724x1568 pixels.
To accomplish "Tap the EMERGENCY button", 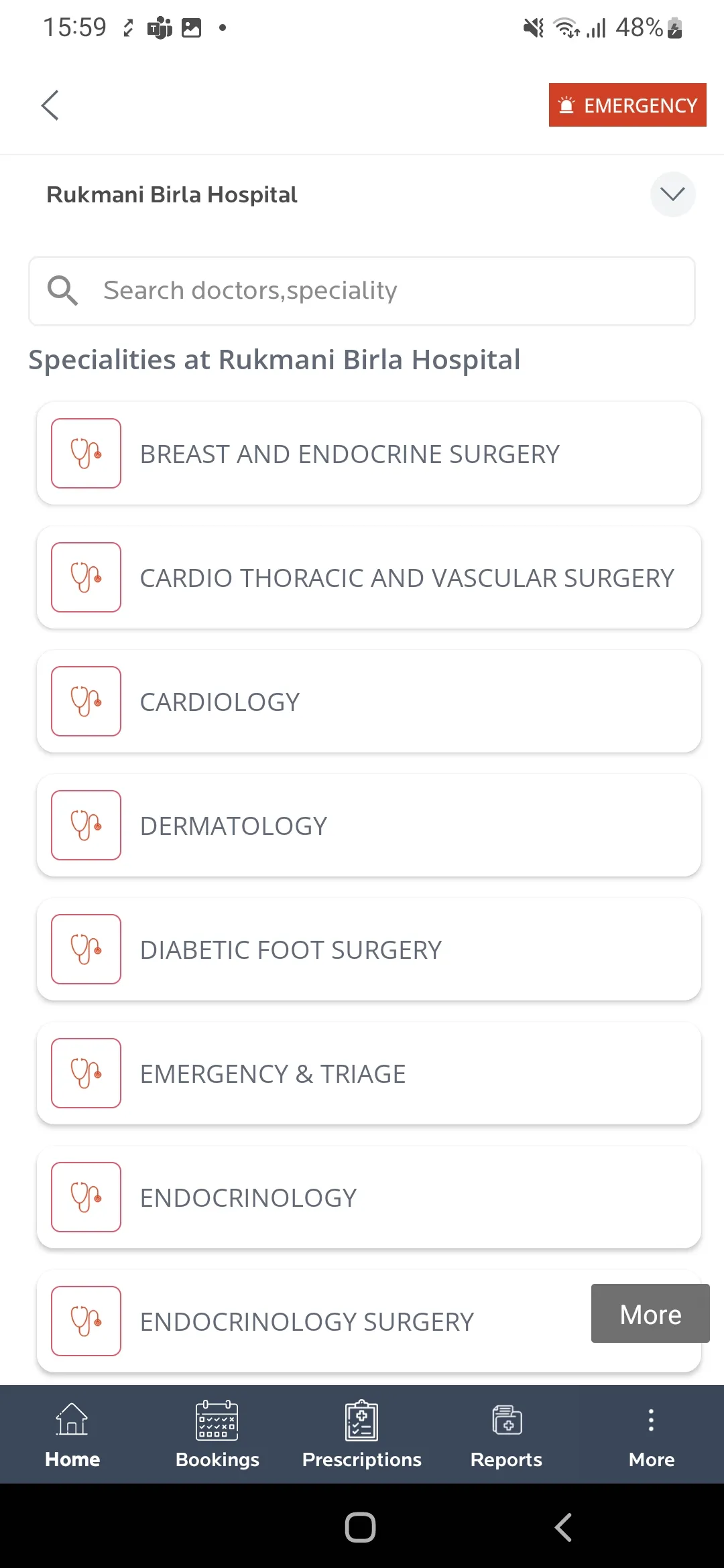I will click(627, 105).
